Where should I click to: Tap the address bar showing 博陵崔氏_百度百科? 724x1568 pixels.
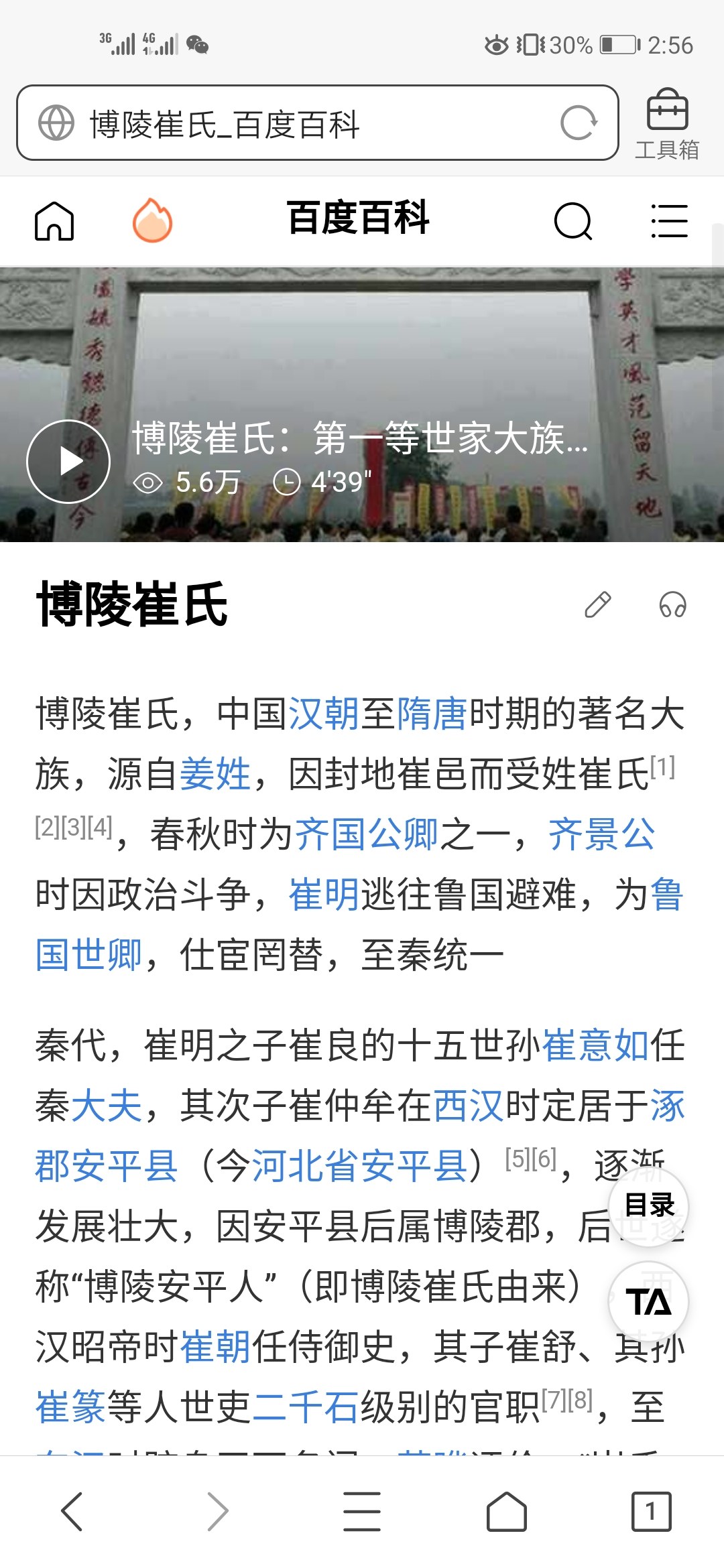[x=295, y=124]
